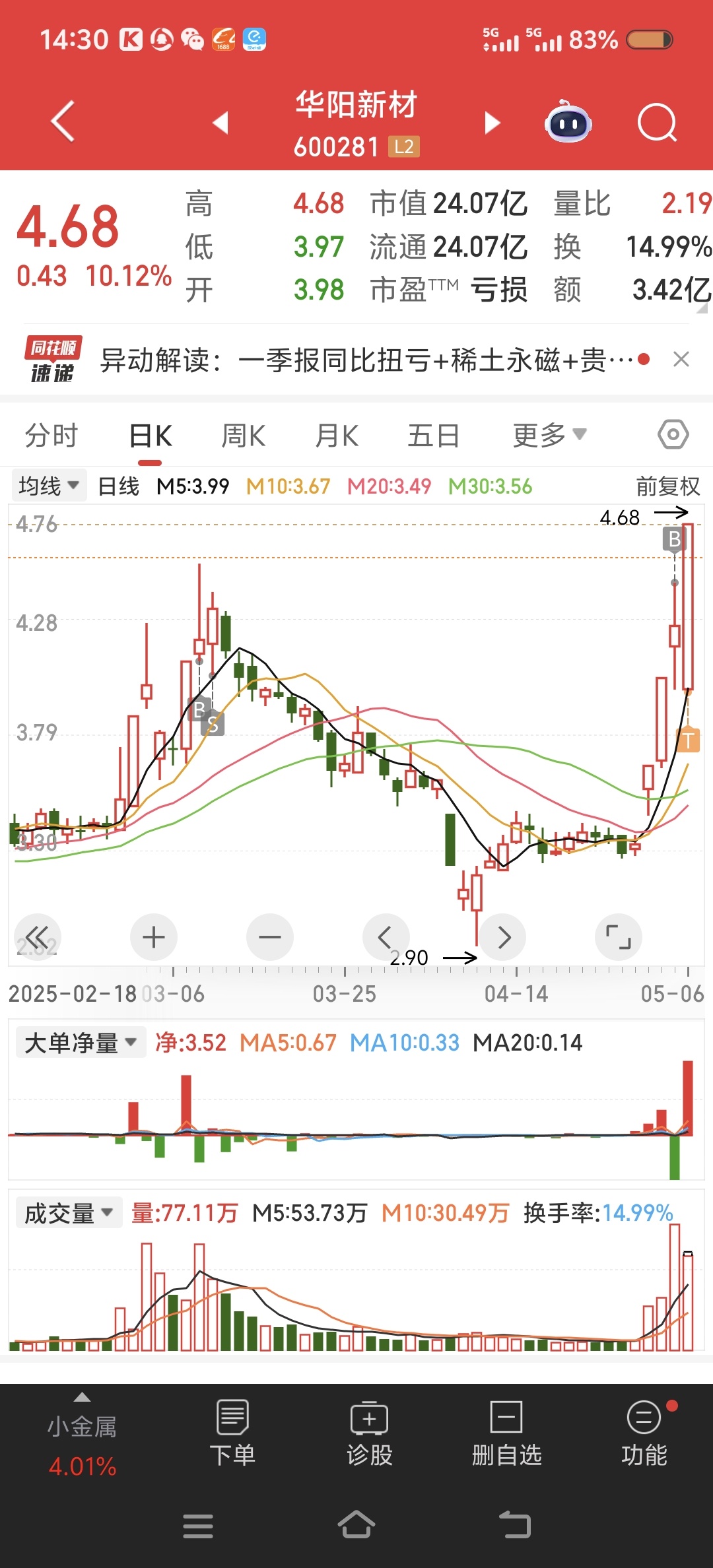Zoom out the K-line chart with minus
Viewport: 713px width, 1568px height.
click(x=270, y=937)
